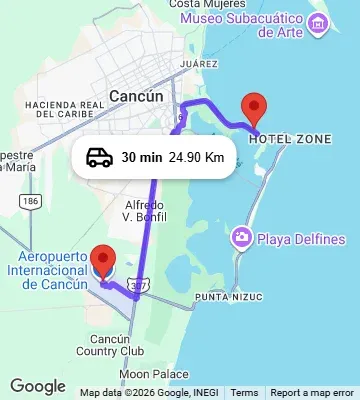Open Report a map error link
The image size is (360, 400).
[312, 393]
